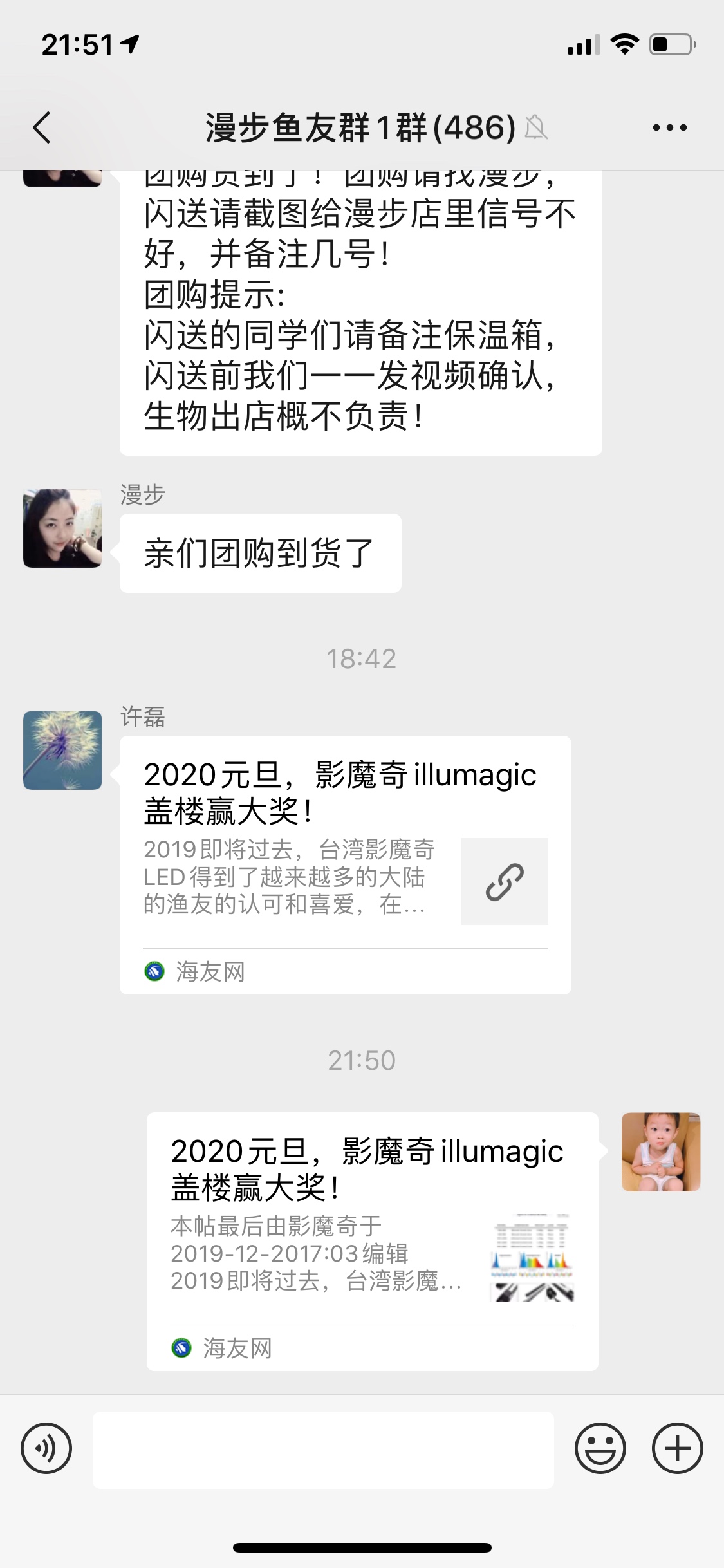Screen dimensions: 724x1568
Task: Focus the message text field
Action: (323, 1450)
